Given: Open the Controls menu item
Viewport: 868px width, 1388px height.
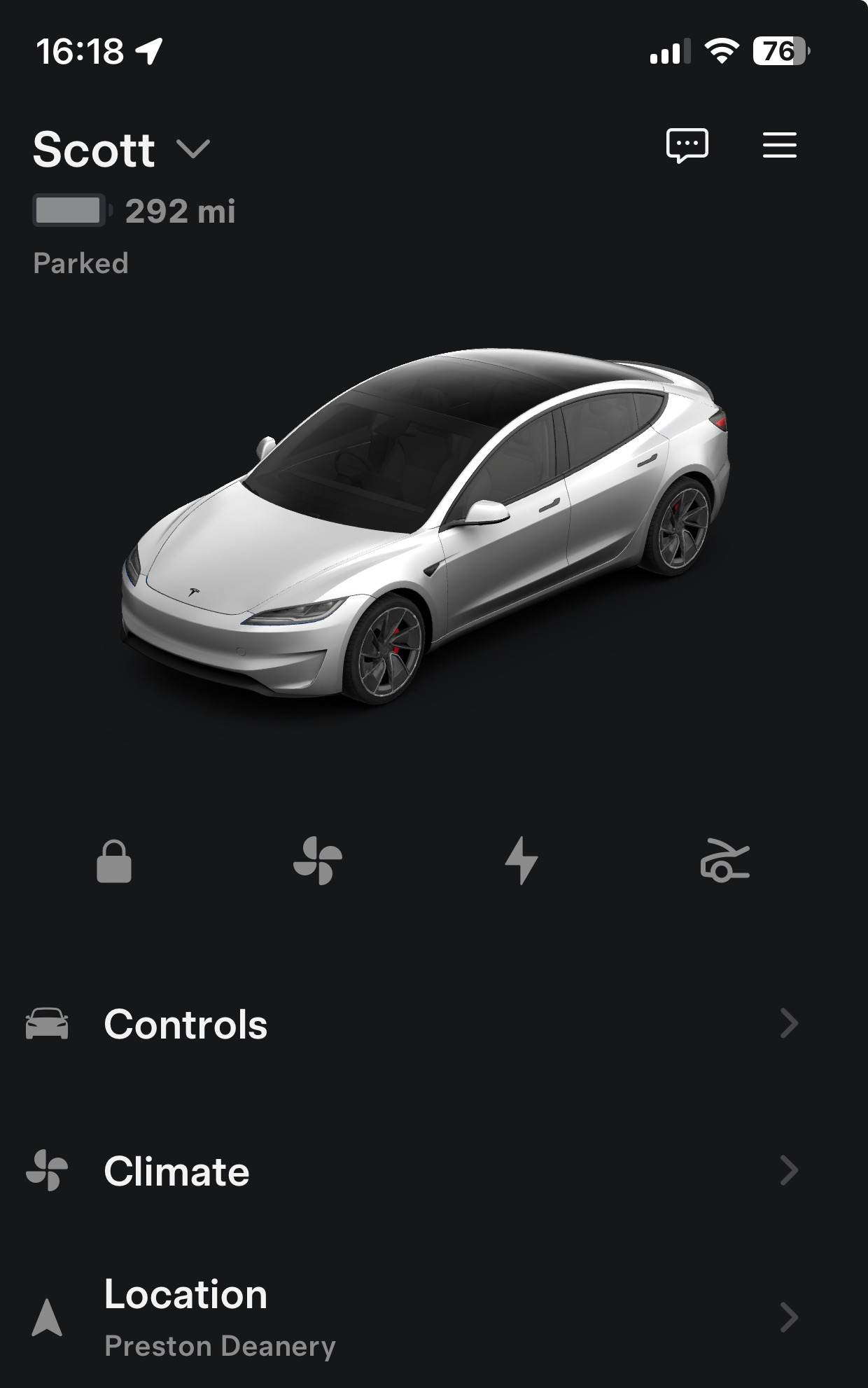Looking at the screenshot, I should click(x=185, y=1023).
